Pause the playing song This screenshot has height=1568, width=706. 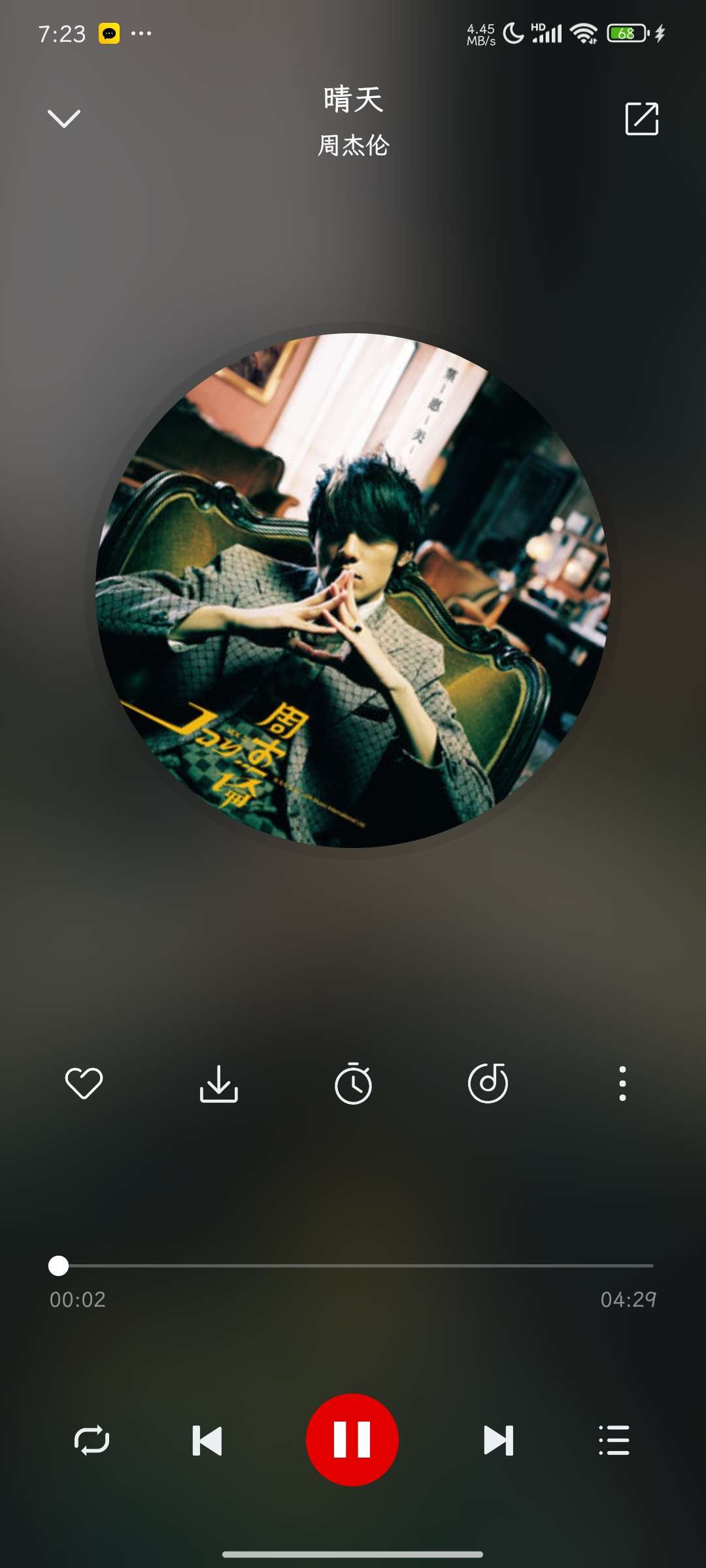[x=352, y=1440]
